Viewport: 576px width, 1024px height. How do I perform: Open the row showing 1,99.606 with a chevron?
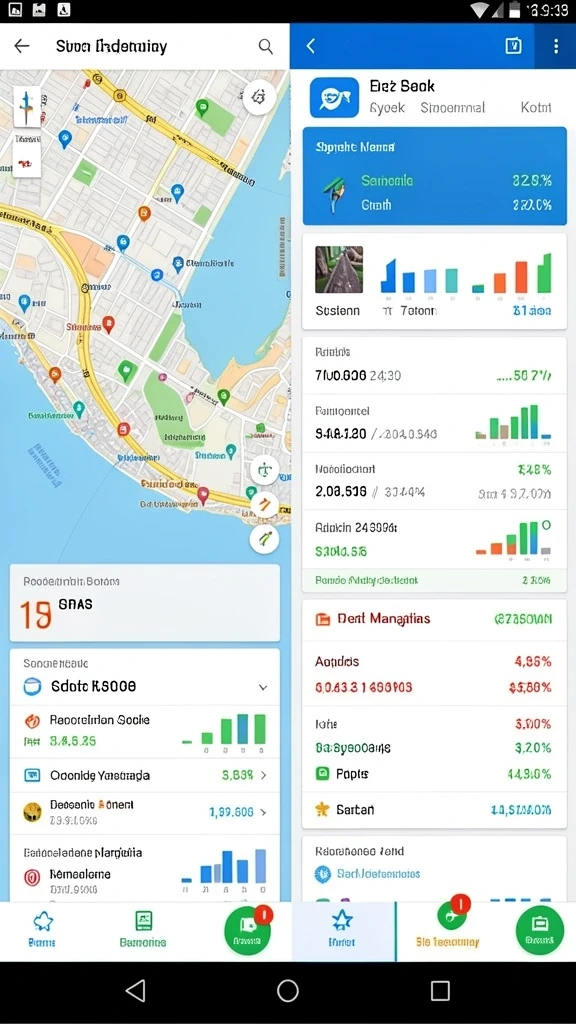145,812
